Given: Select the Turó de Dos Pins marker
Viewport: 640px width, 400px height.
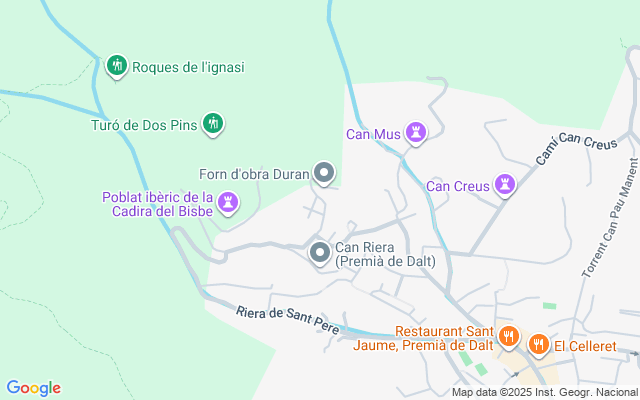Looking at the screenshot, I should 213,124.
